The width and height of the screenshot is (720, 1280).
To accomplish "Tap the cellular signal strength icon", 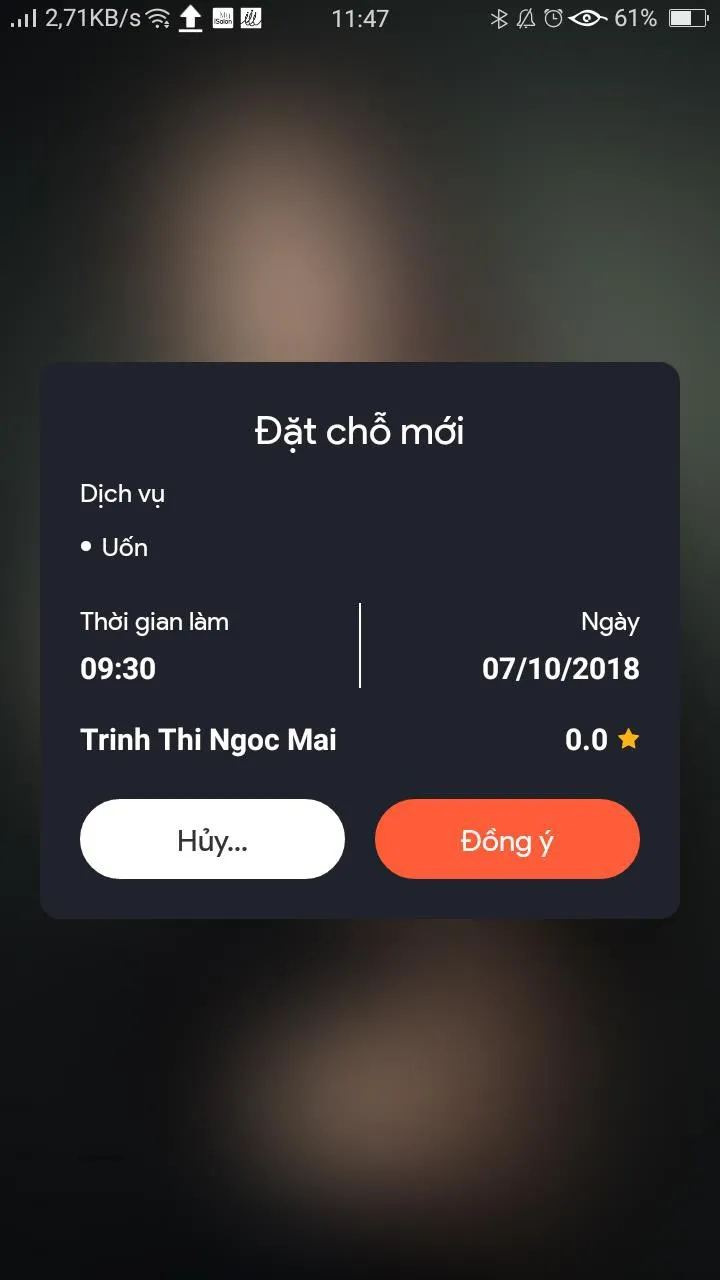I will (x=22, y=17).
